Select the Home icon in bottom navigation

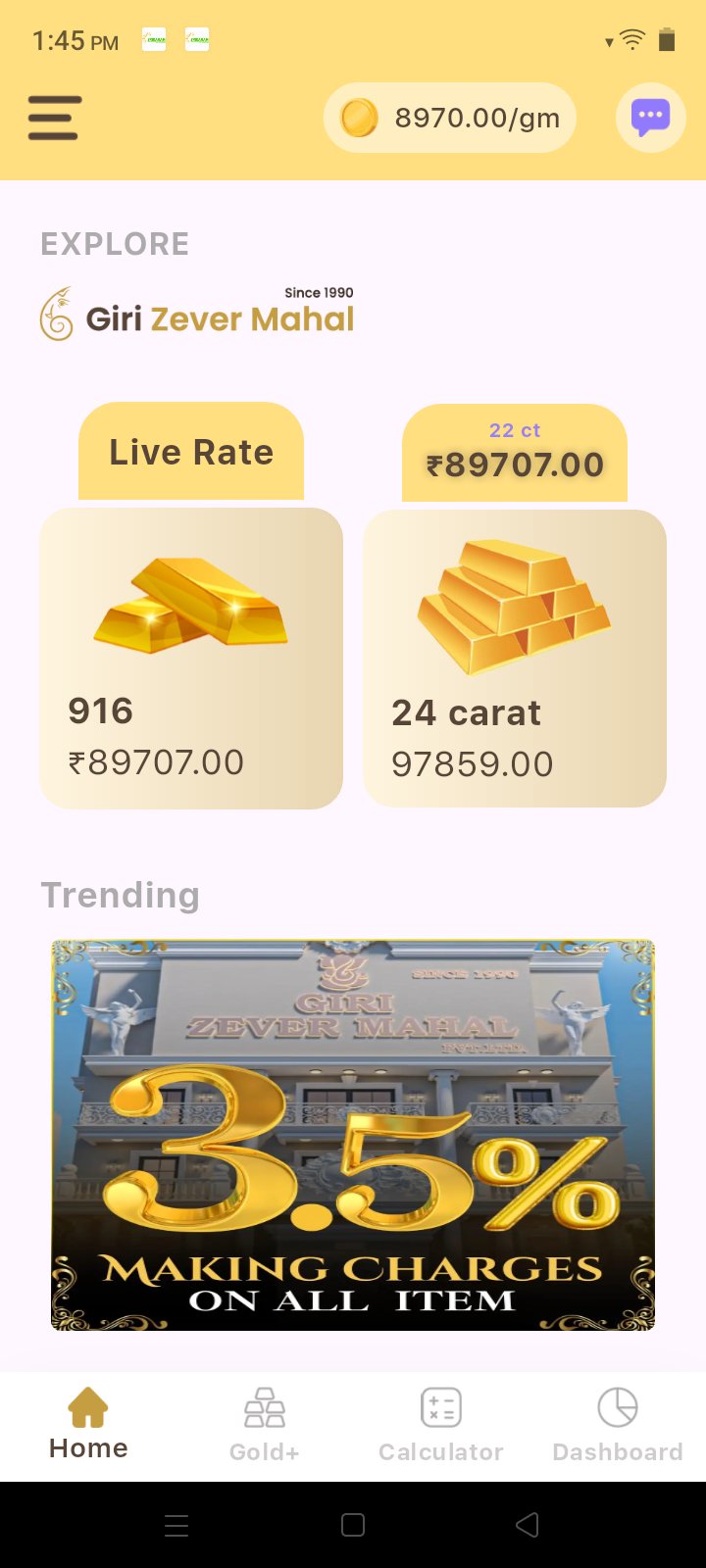coord(87,1408)
